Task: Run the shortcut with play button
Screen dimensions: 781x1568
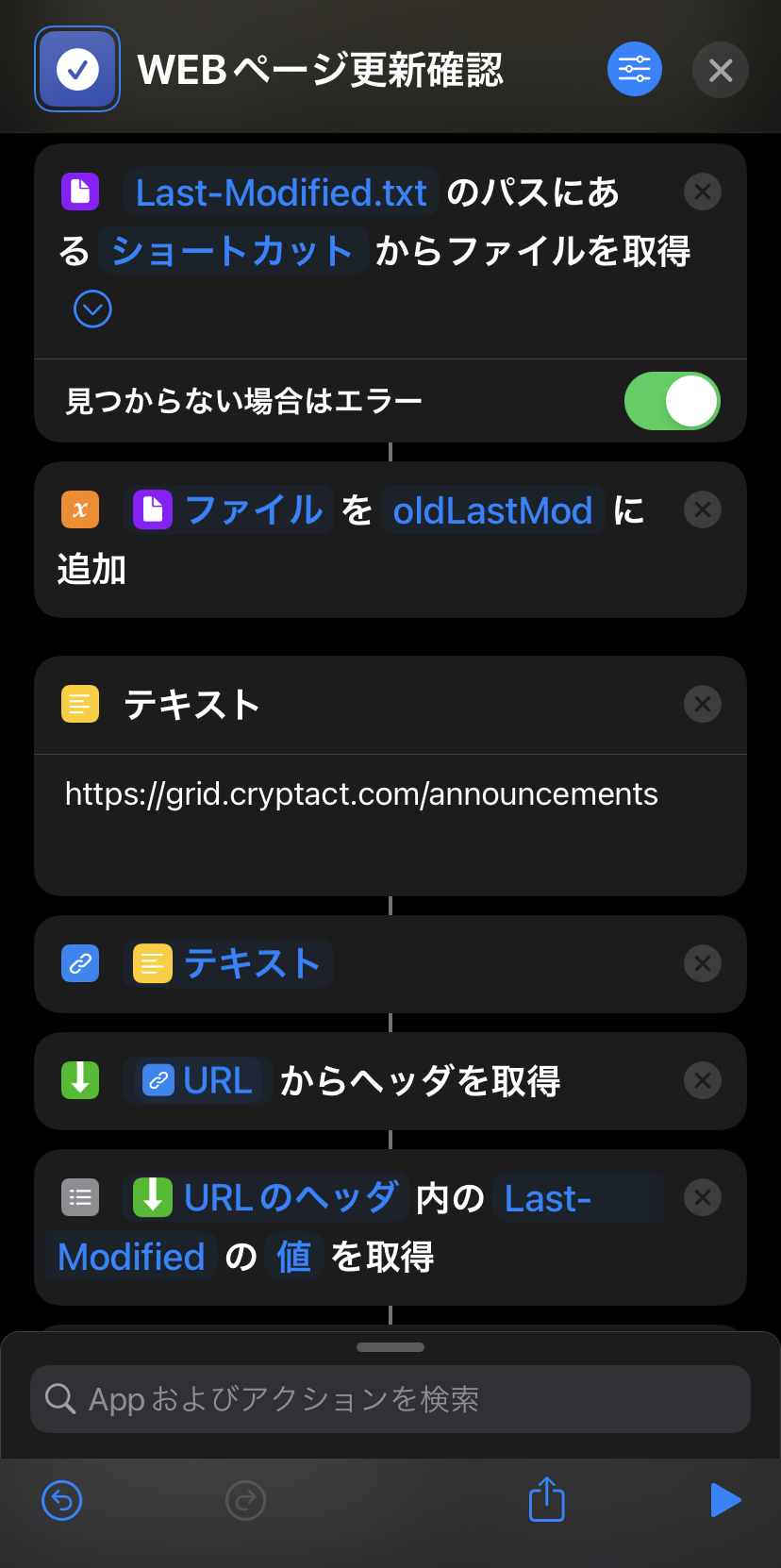Action: pos(724,1500)
